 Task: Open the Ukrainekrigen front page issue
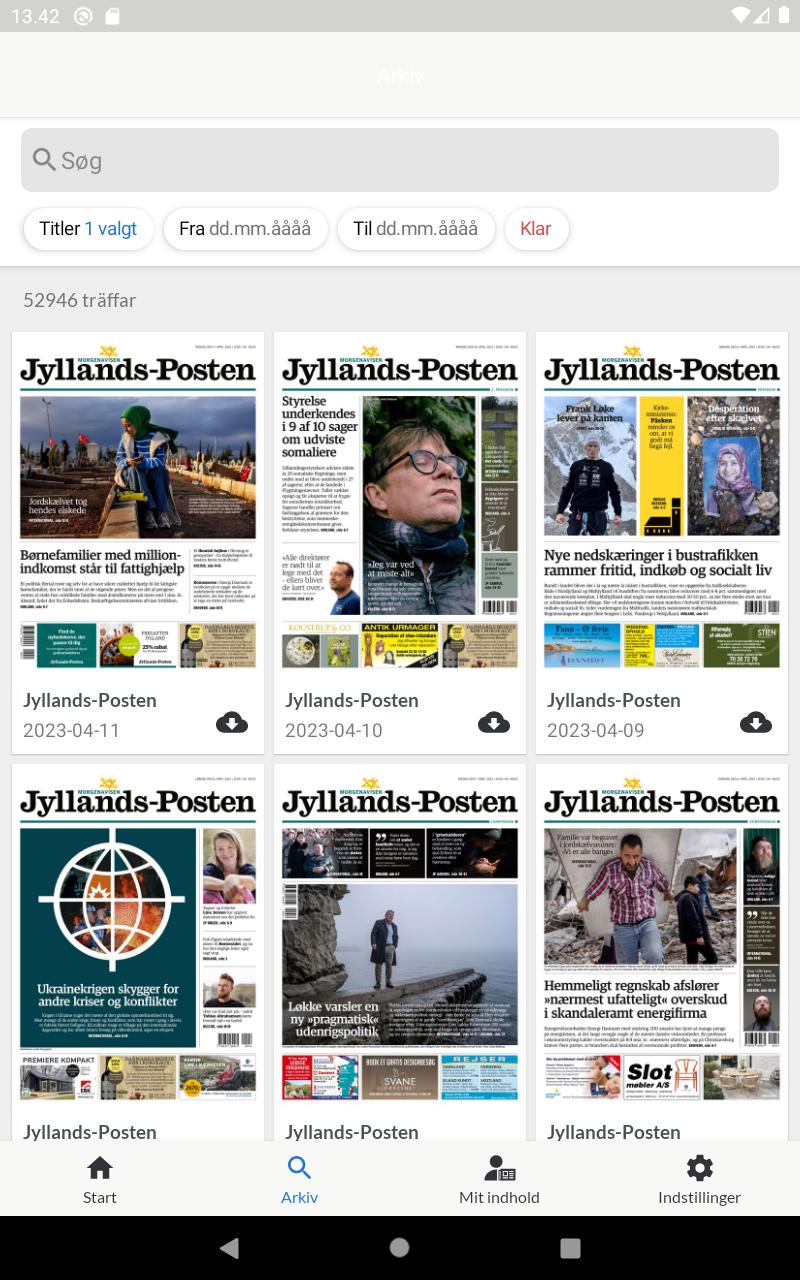pos(138,936)
